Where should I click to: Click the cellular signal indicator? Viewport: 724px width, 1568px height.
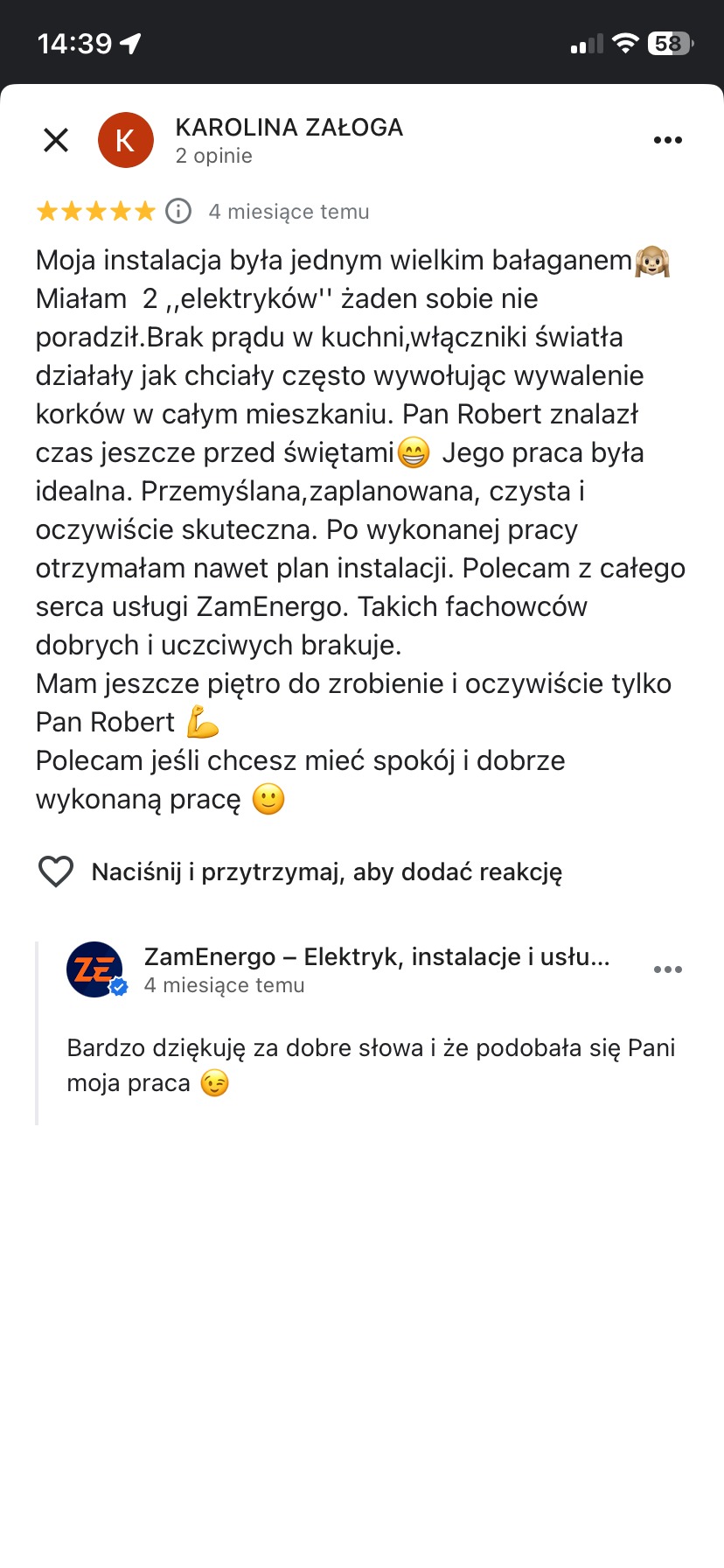pyautogui.click(x=587, y=43)
